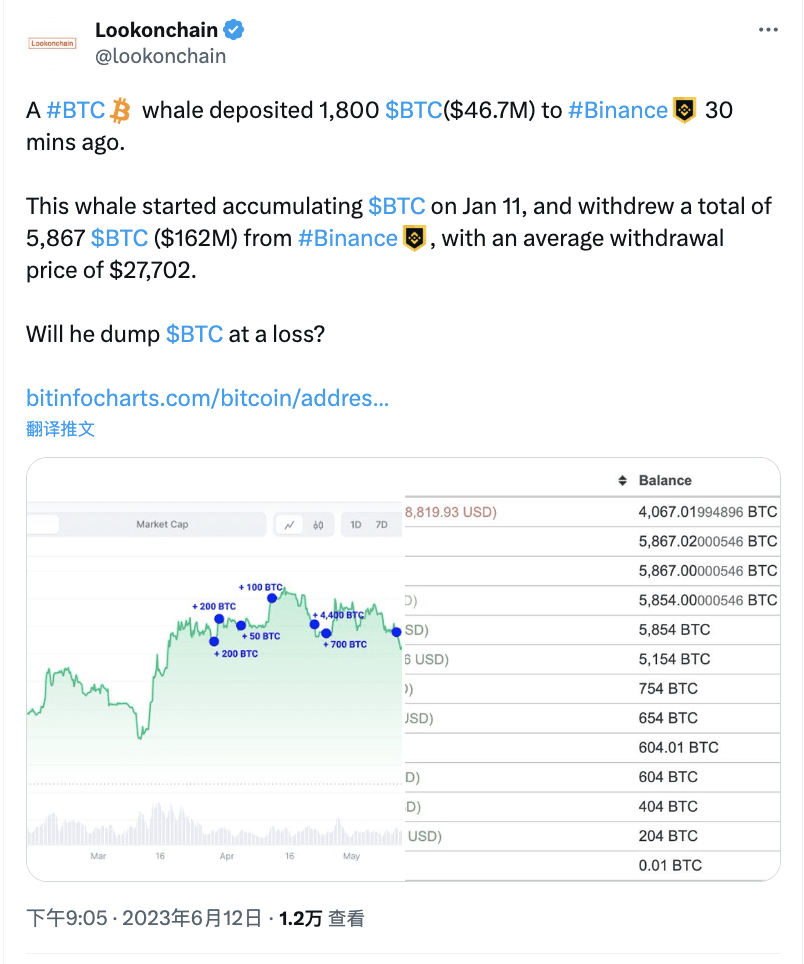
Task: Open the #BTC hashtag
Action: [75, 109]
